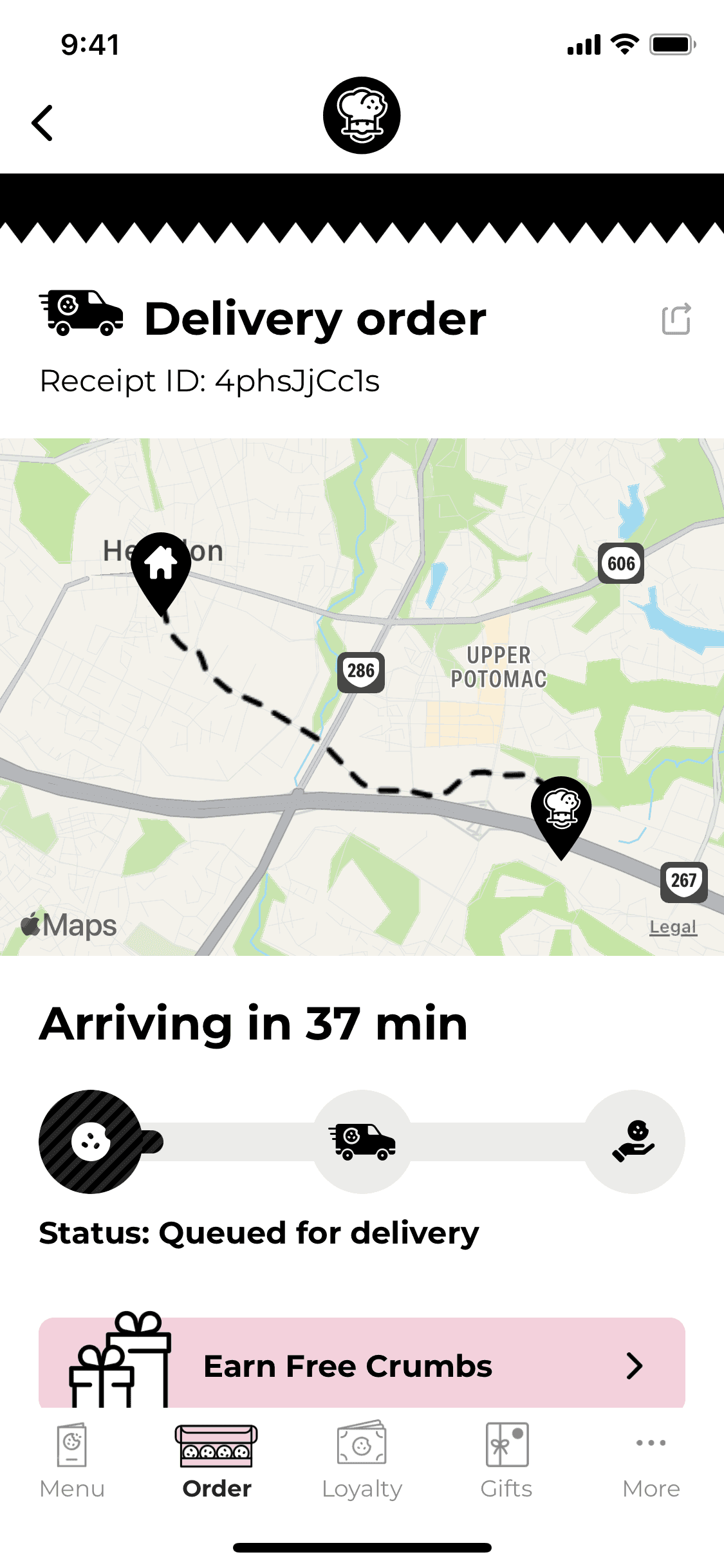Image resolution: width=724 pixels, height=1568 pixels.
Task: Switch to the Menu tab
Action: tap(72, 1461)
